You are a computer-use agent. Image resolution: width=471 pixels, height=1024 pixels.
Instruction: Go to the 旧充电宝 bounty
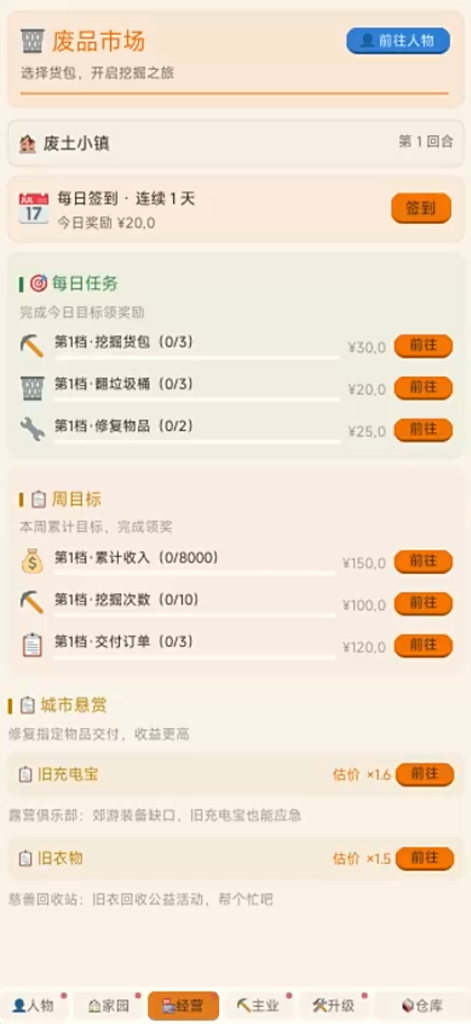[425, 775]
